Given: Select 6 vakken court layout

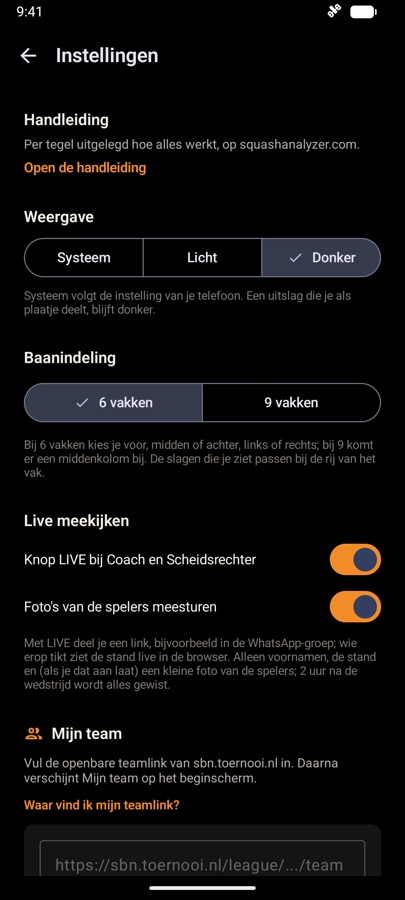Looking at the screenshot, I should tap(114, 402).
